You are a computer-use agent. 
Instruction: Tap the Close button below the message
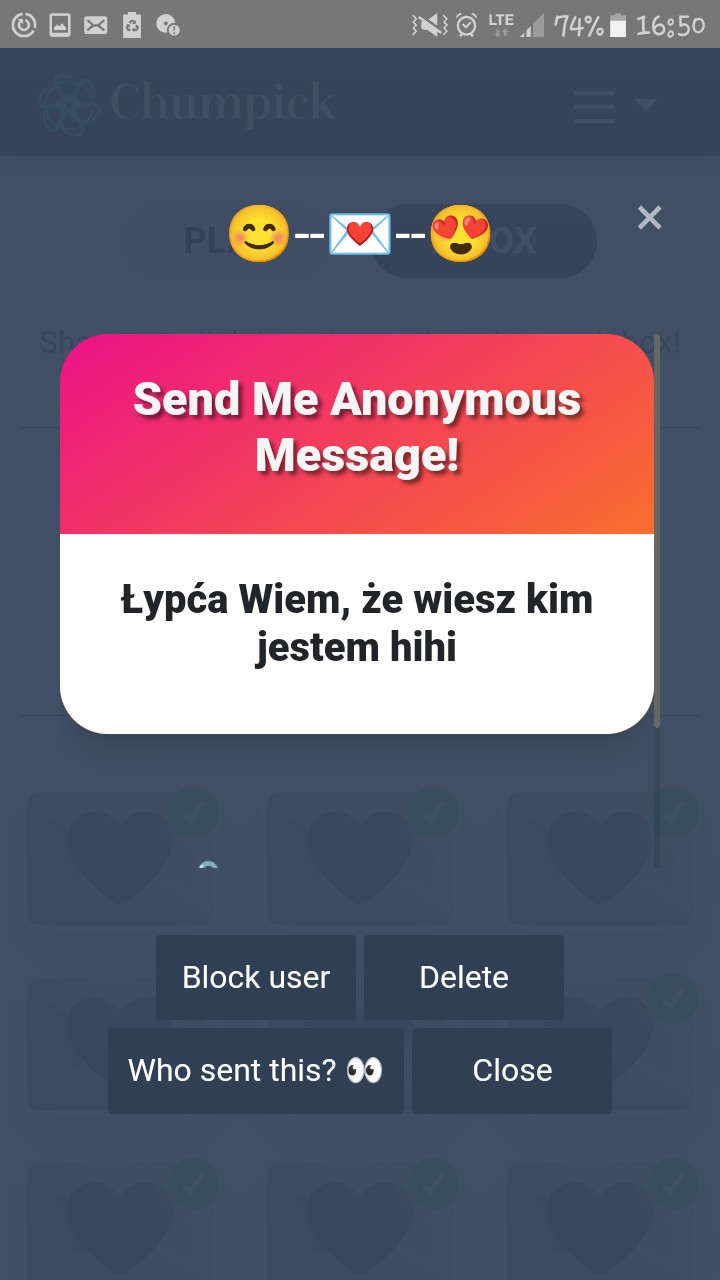[x=512, y=1070]
